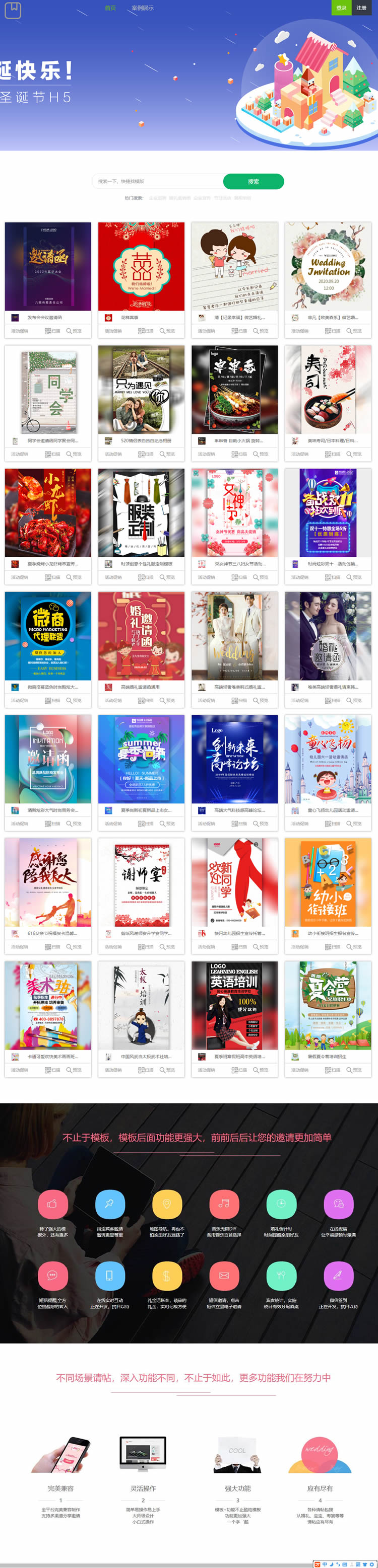Open the 英语培训 English training template
This screenshot has width=378, height=1568.
coord(234,1005)
